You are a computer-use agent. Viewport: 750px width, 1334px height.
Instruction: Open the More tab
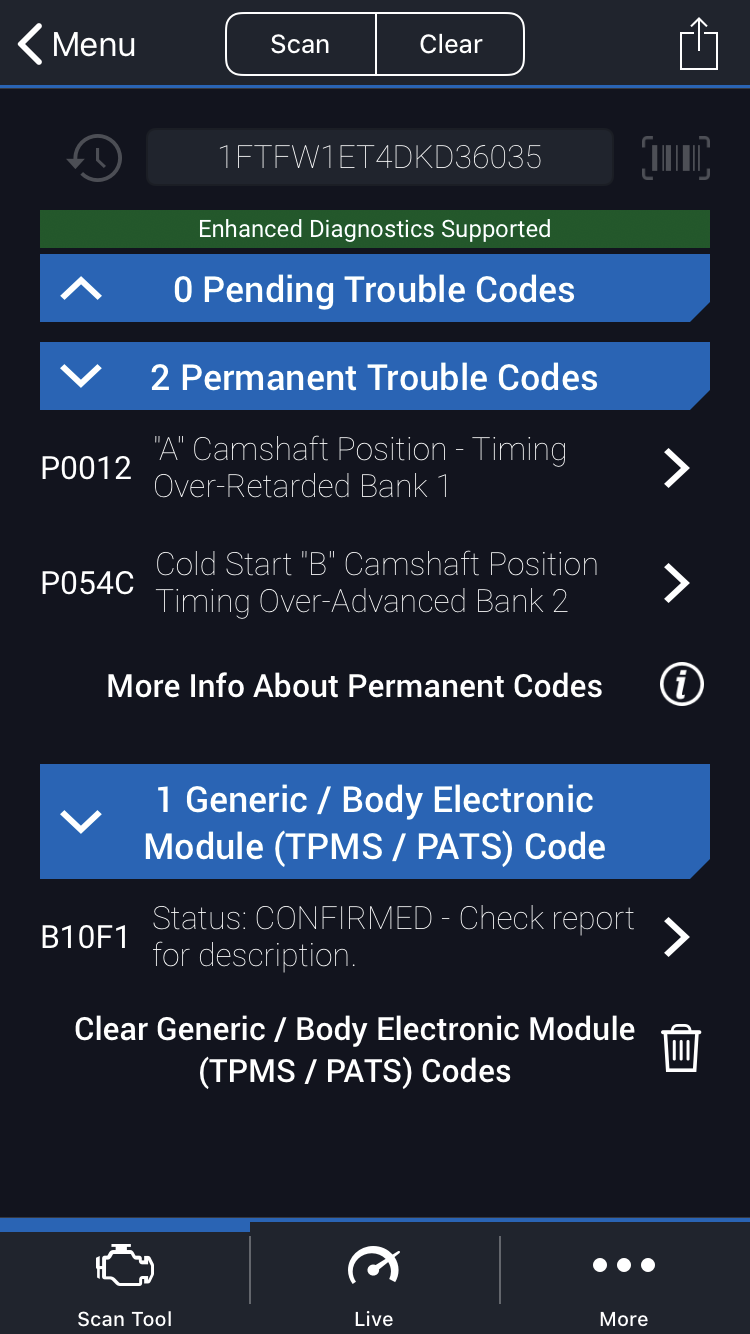pos(624,1280)
